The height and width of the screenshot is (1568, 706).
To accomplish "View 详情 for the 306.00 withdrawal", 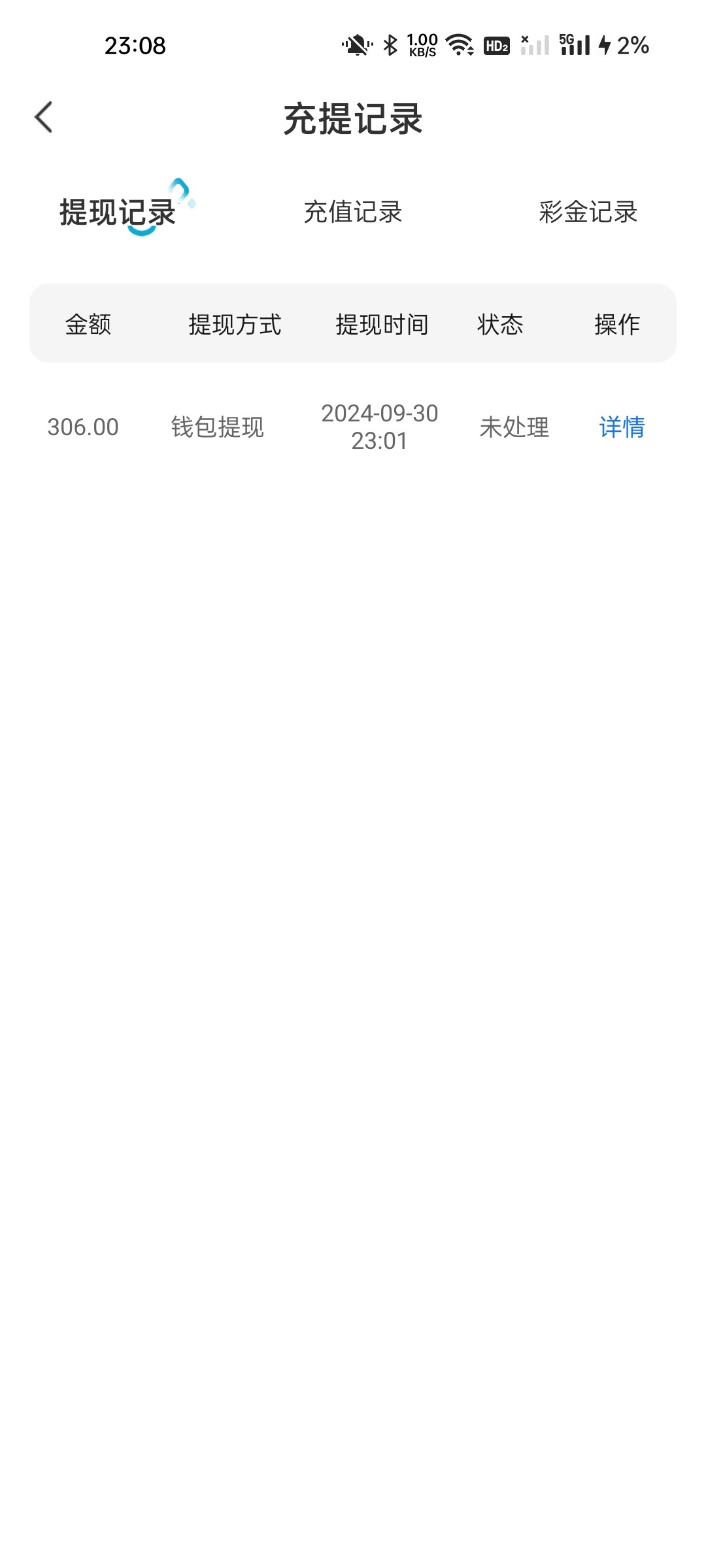I will 622,427.
